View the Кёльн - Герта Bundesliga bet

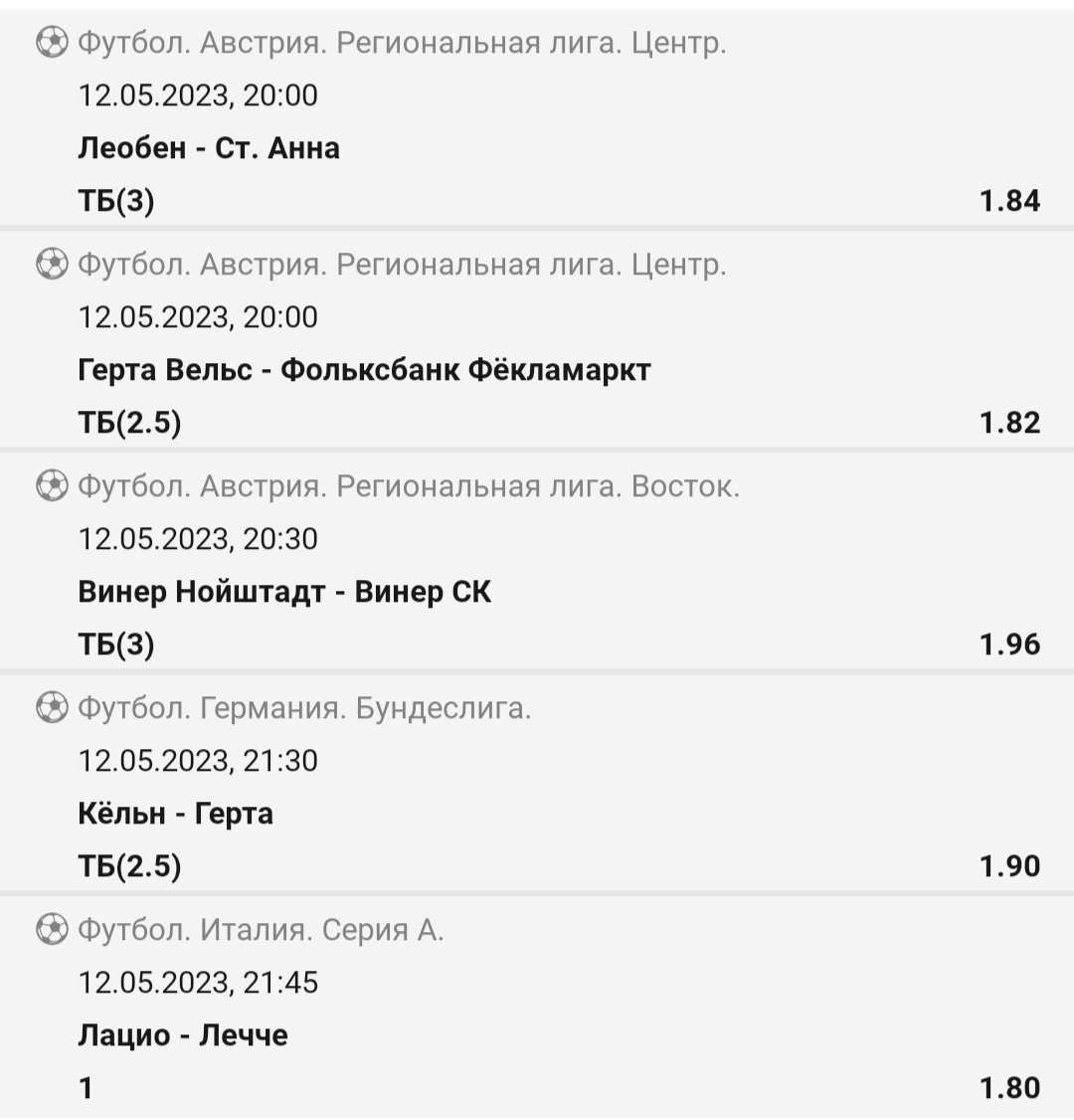(176, 814)
